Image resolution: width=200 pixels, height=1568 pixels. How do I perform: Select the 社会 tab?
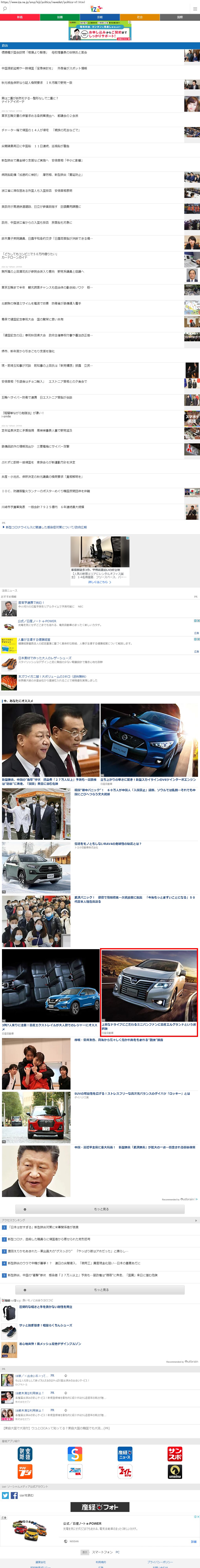point(140,17)
